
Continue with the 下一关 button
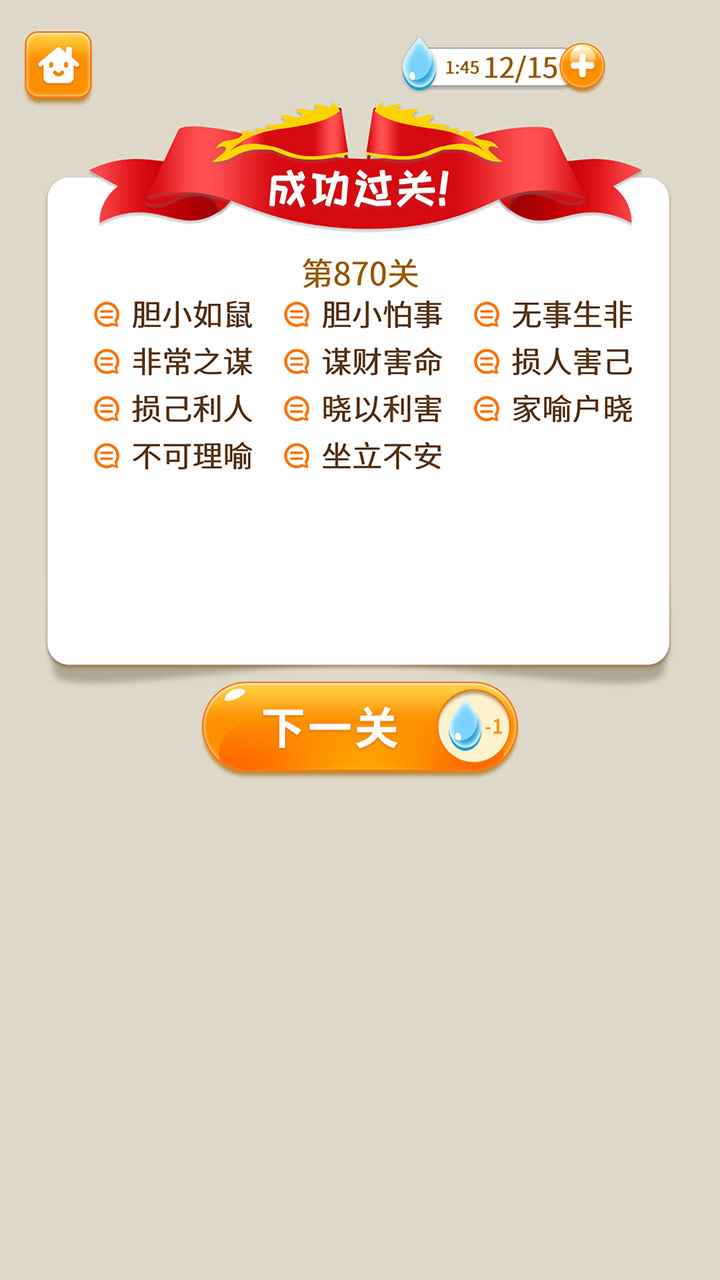(x=360, y=728)
